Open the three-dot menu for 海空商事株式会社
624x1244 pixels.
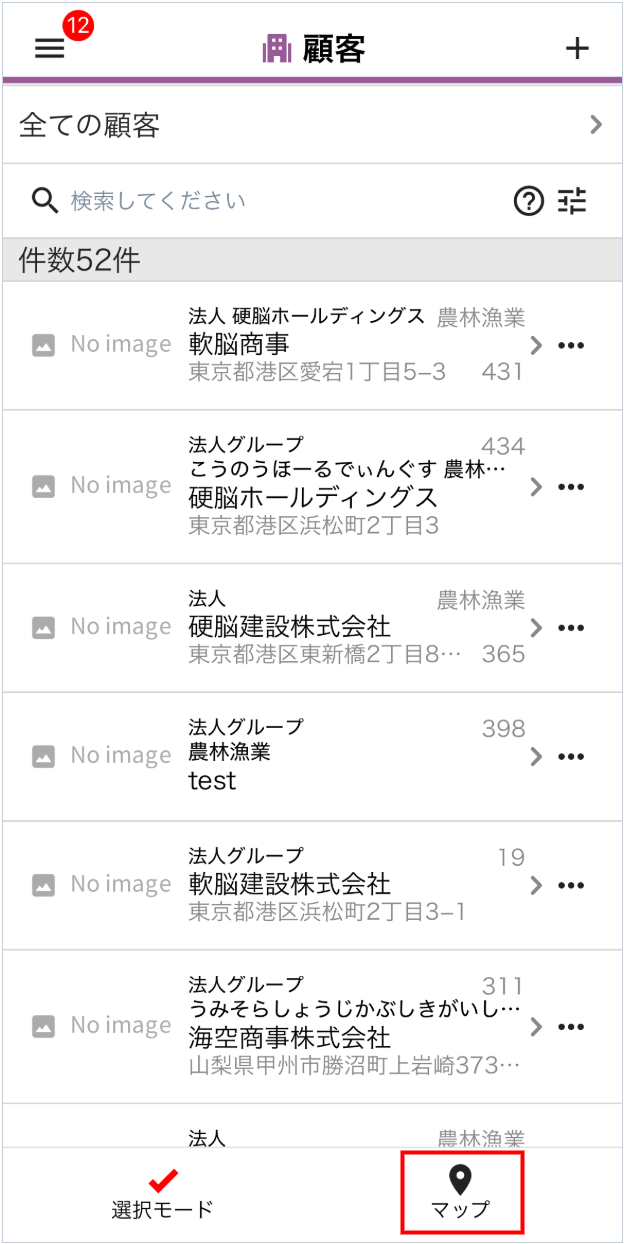point(570,1027)
